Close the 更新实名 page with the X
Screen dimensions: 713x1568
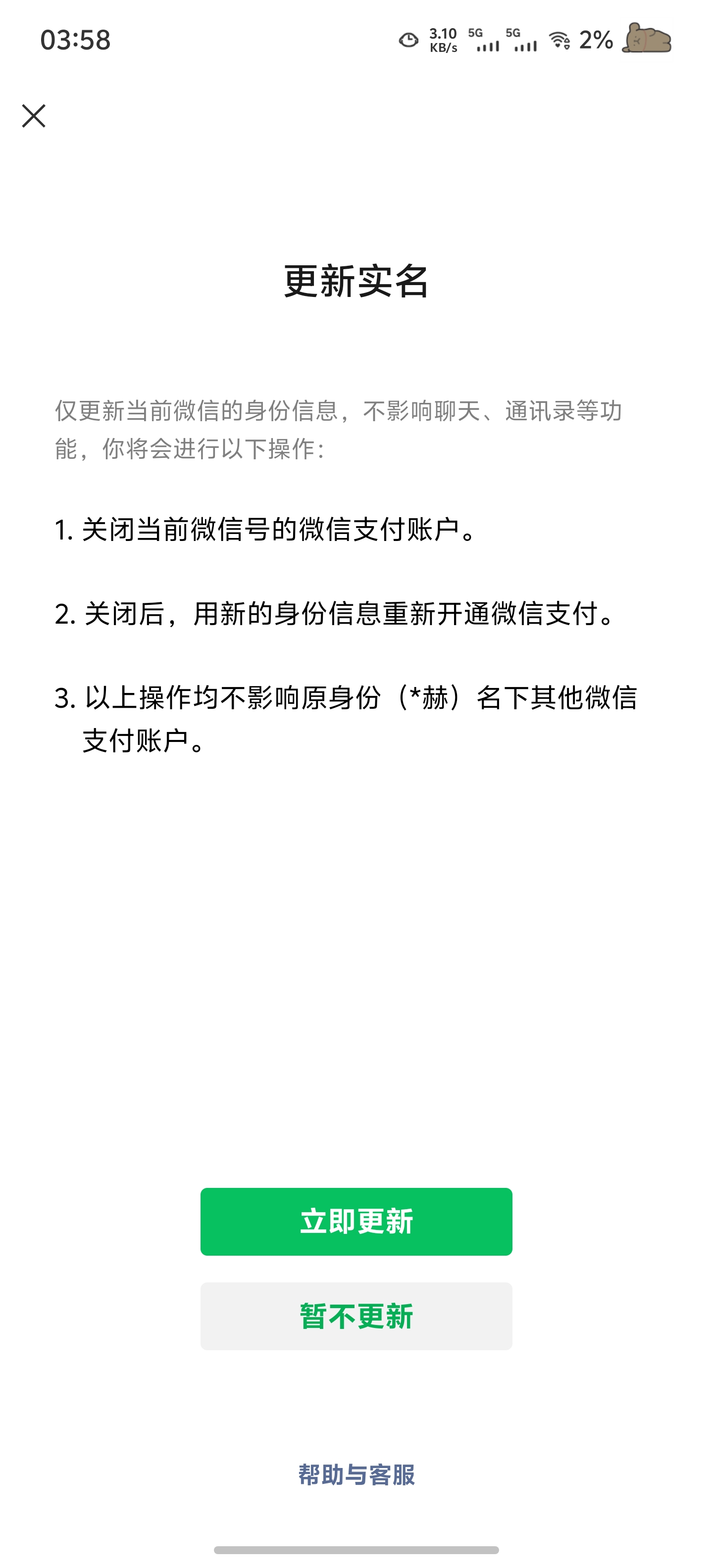click(x=34, y=116)
